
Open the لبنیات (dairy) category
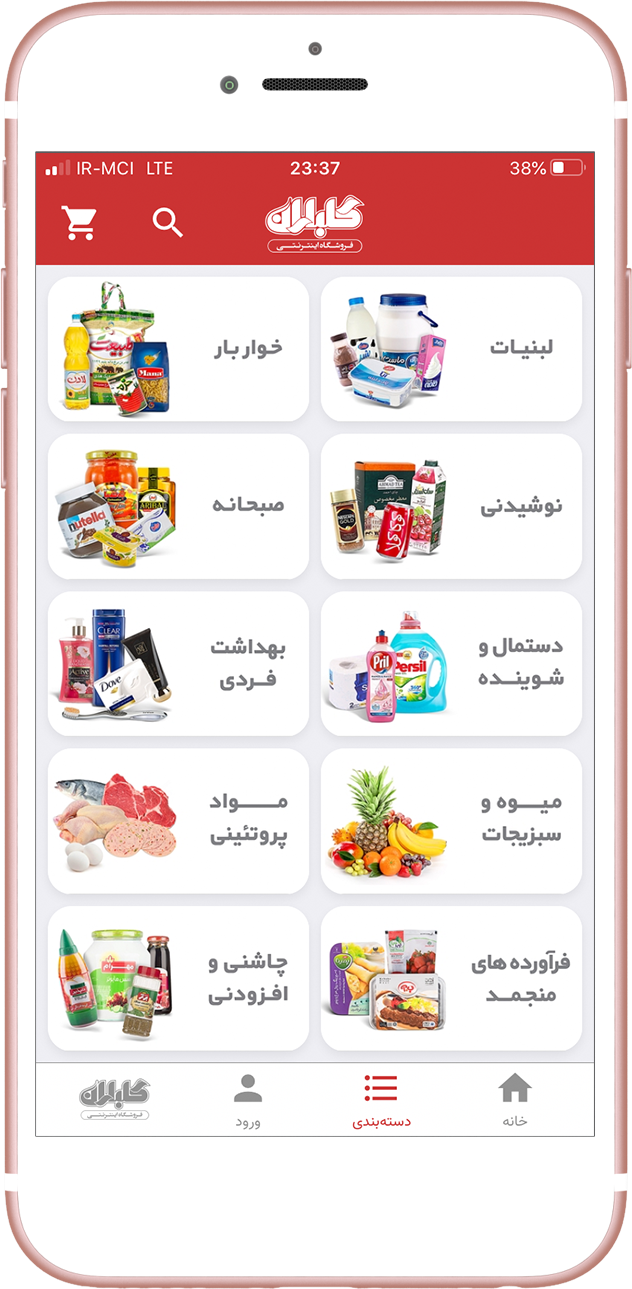click(451, 349)
